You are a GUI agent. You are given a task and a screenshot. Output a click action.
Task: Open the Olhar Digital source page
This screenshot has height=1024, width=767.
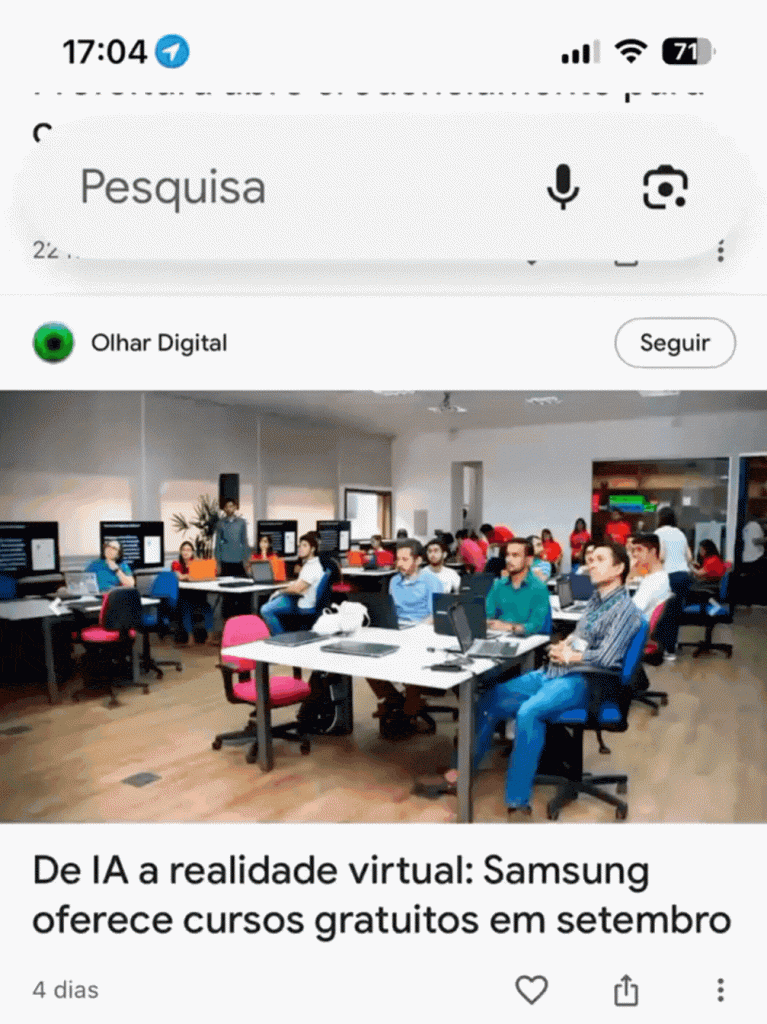158,343
